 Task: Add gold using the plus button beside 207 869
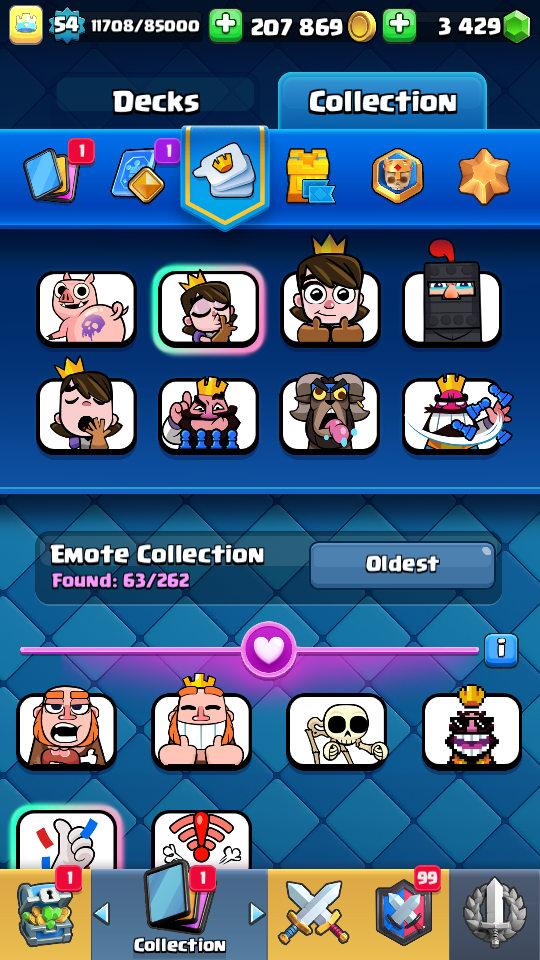tap(225, 26)
